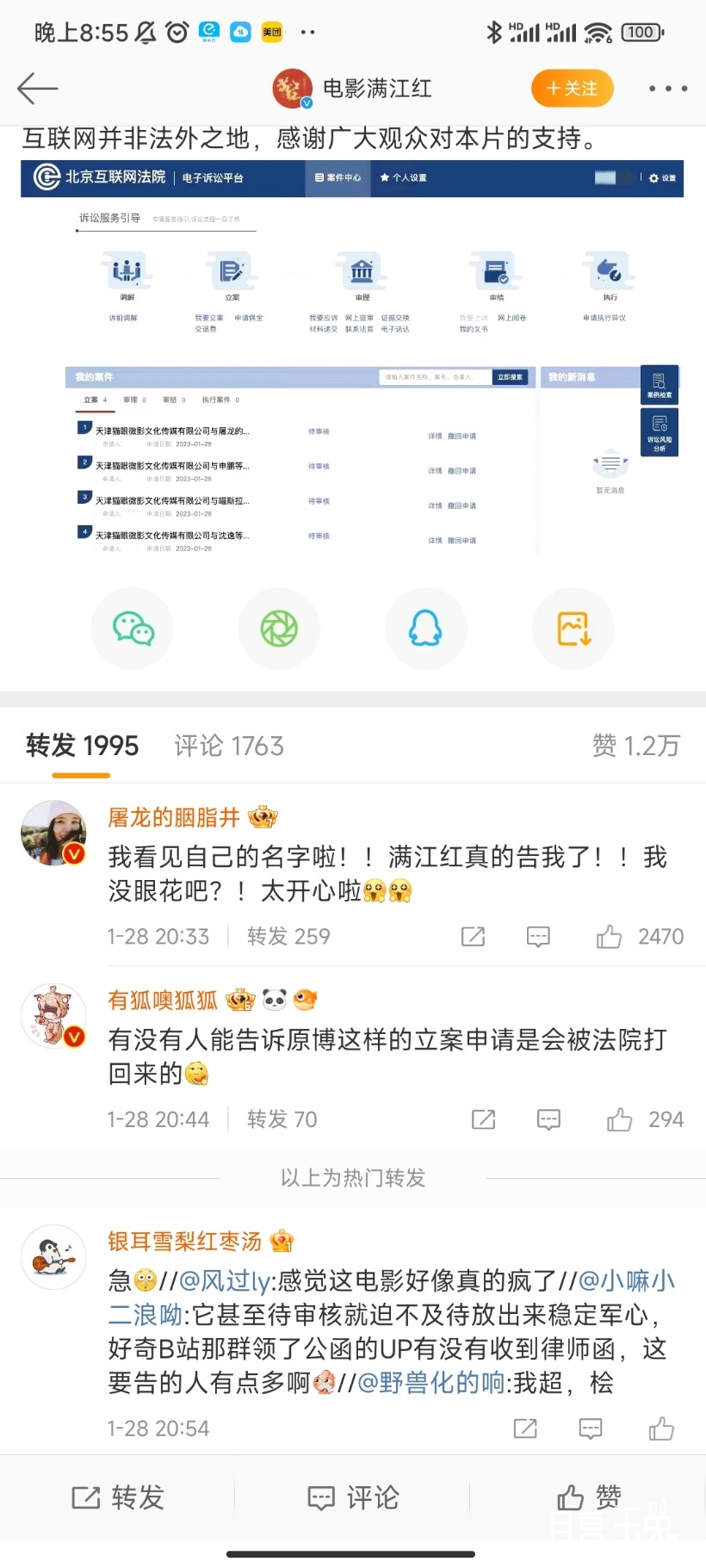
Task: Share the post to WeChat
Action: tap(133, 629)
